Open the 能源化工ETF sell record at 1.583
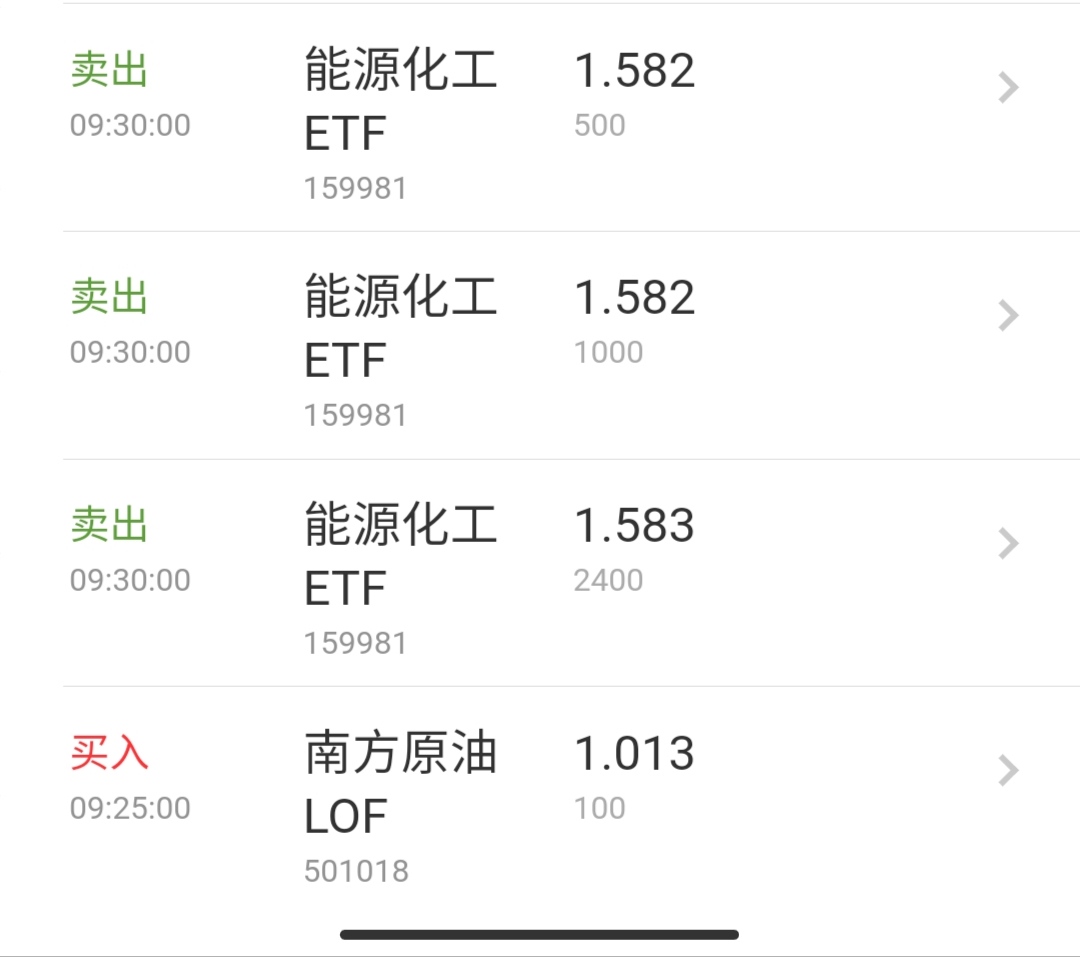 click(571, 573)
